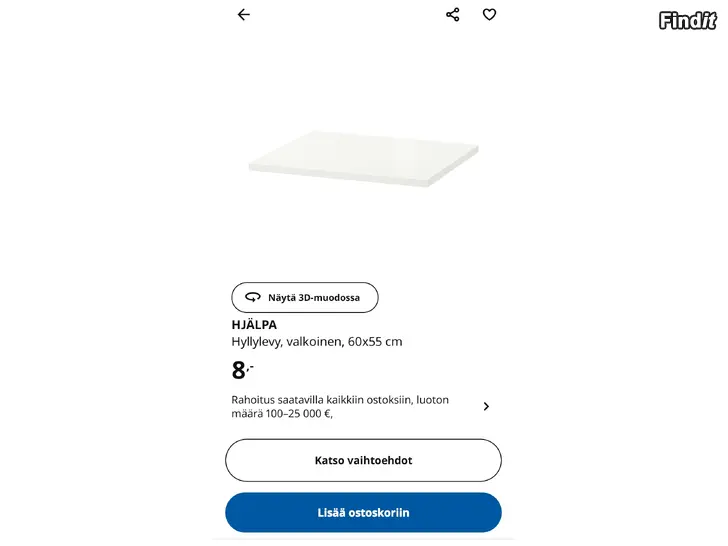Image resolution: width=728 pixels, height=546 pixels.
Task: Open the Rahoitus financing details row
Action: [361, 406]
